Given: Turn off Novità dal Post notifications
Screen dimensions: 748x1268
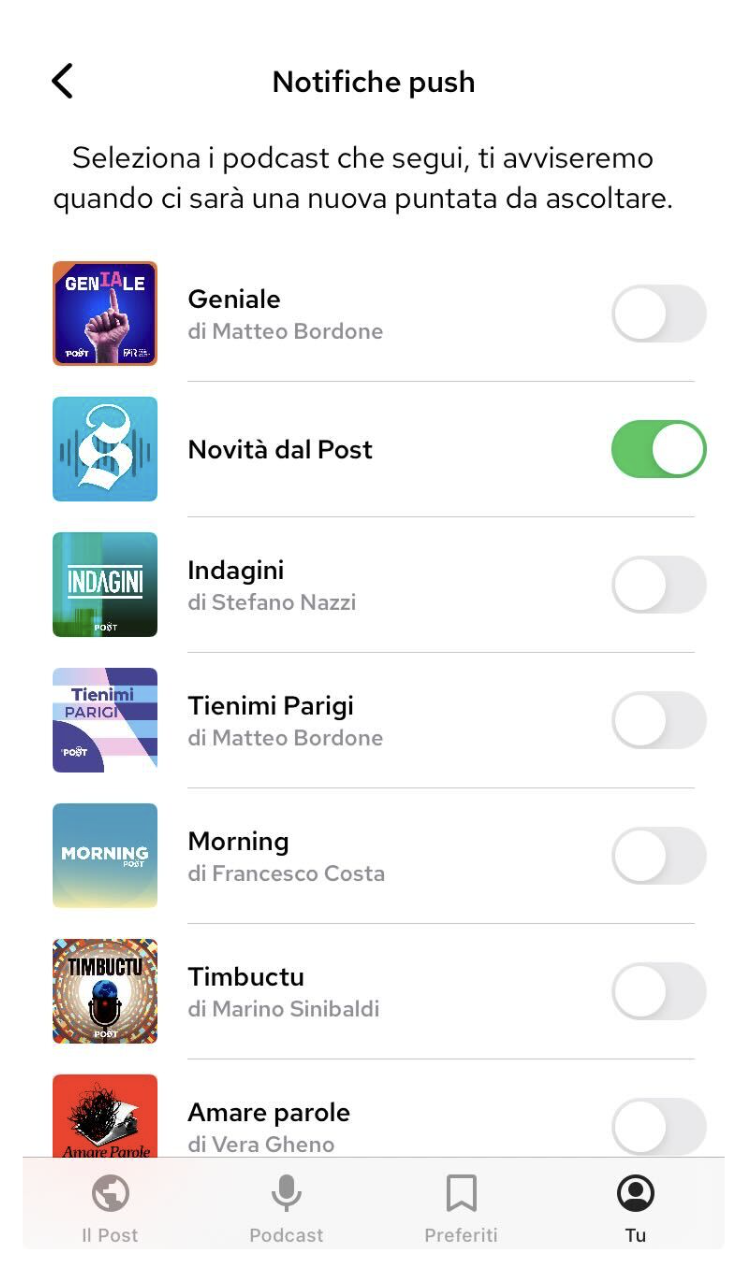Looking at the screenshot, I should 658,450.
